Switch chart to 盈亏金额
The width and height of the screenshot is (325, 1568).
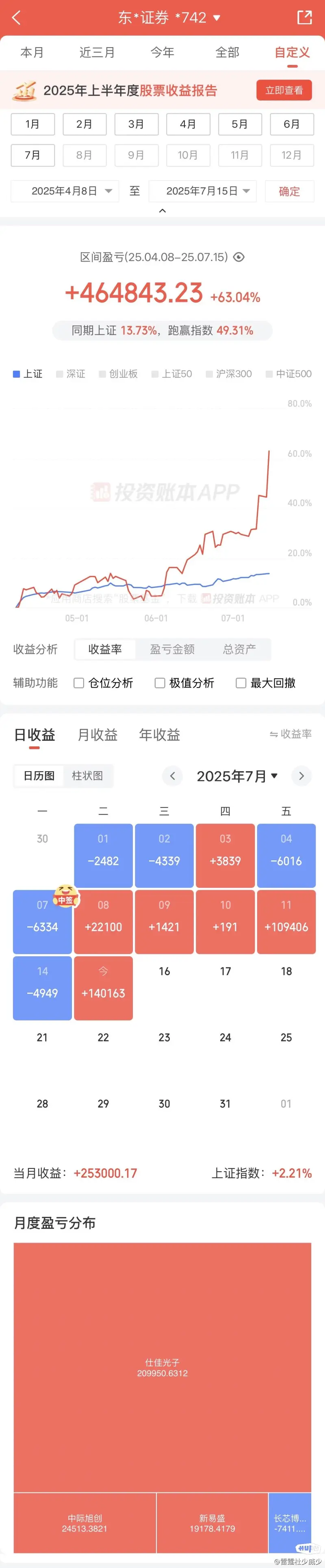pyautogui.click(x=172, y=649)
